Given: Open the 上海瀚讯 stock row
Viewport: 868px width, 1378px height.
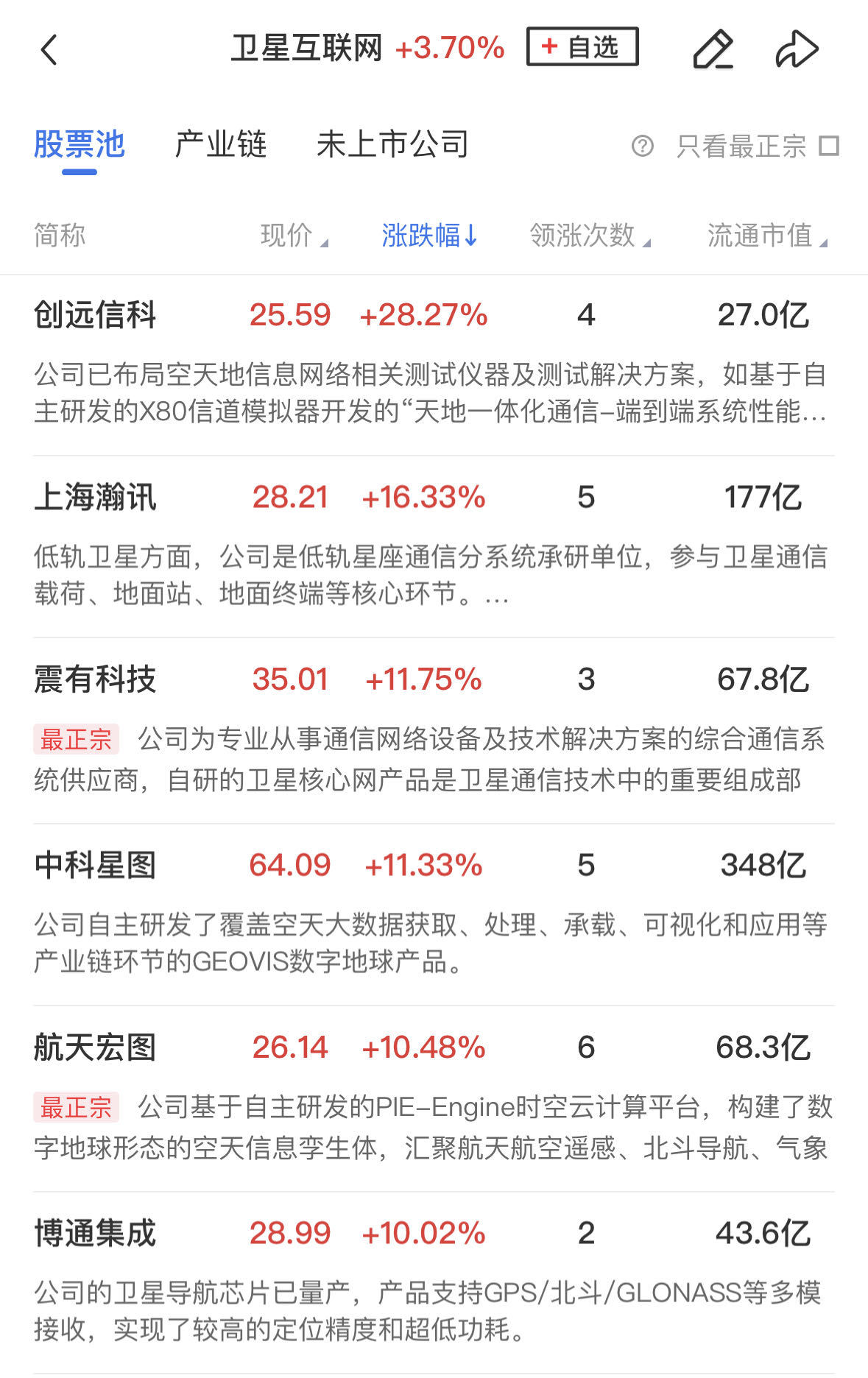Looking at the screenshot, I should coord(96,497).
